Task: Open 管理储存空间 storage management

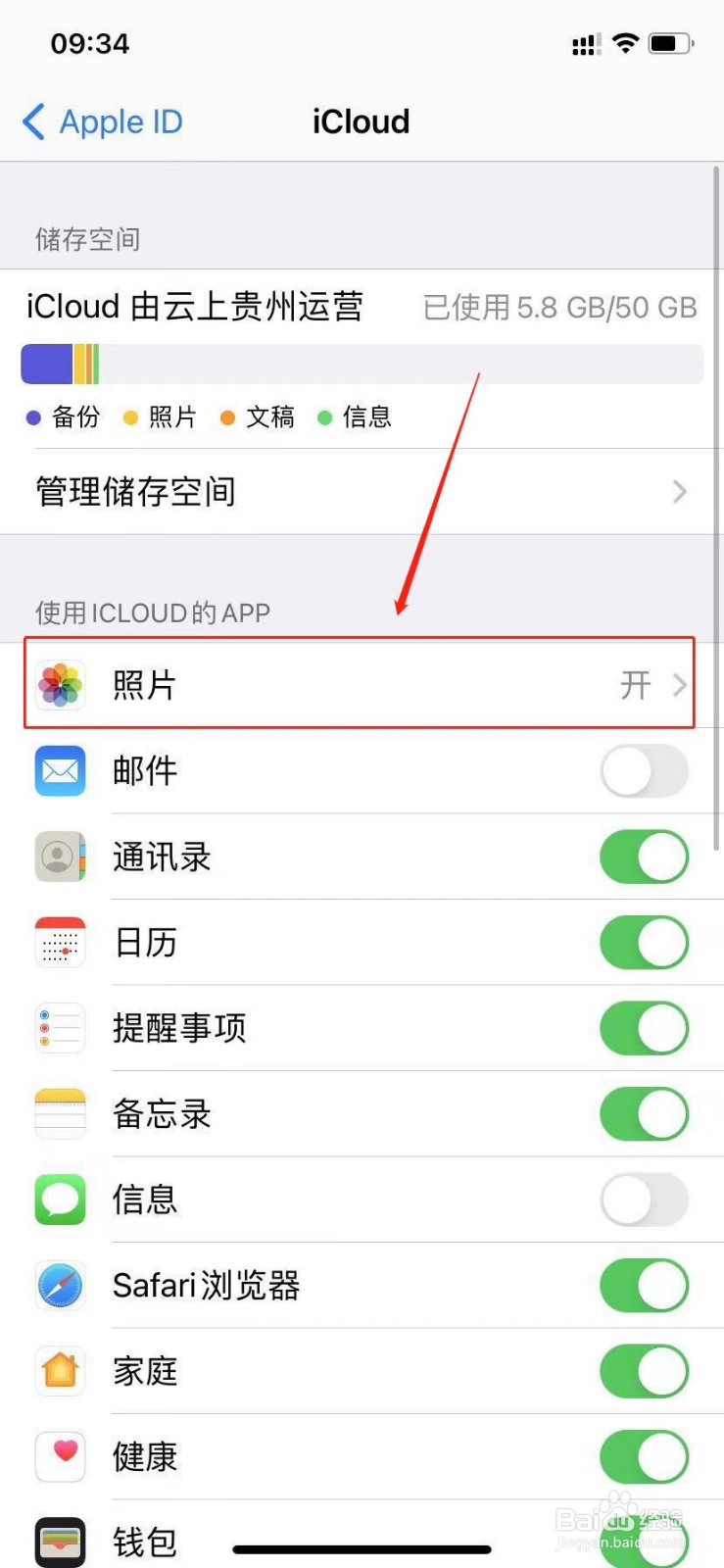Action: [135, 492]
